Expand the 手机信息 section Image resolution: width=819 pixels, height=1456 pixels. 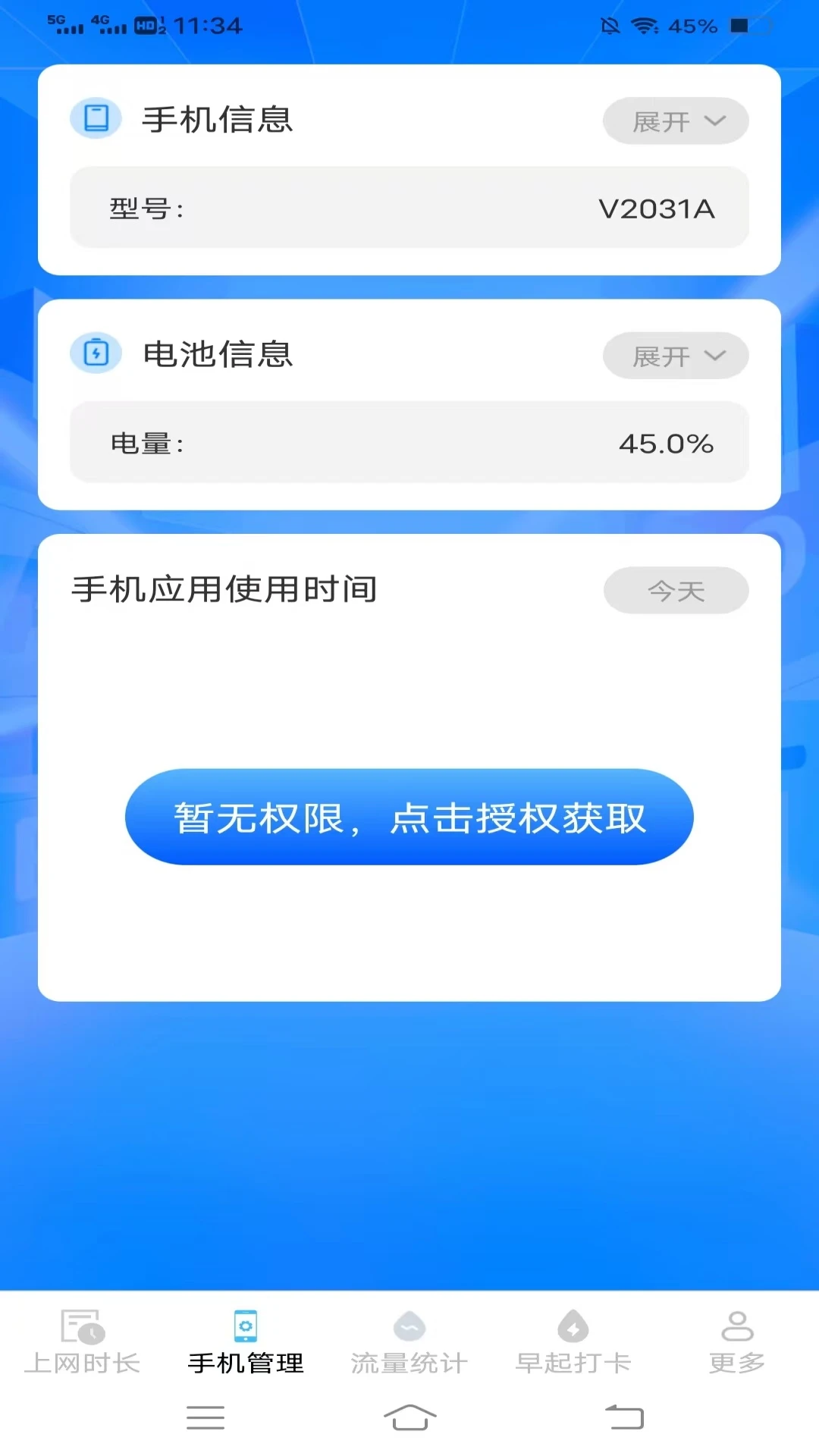click(x=674, y=121)
